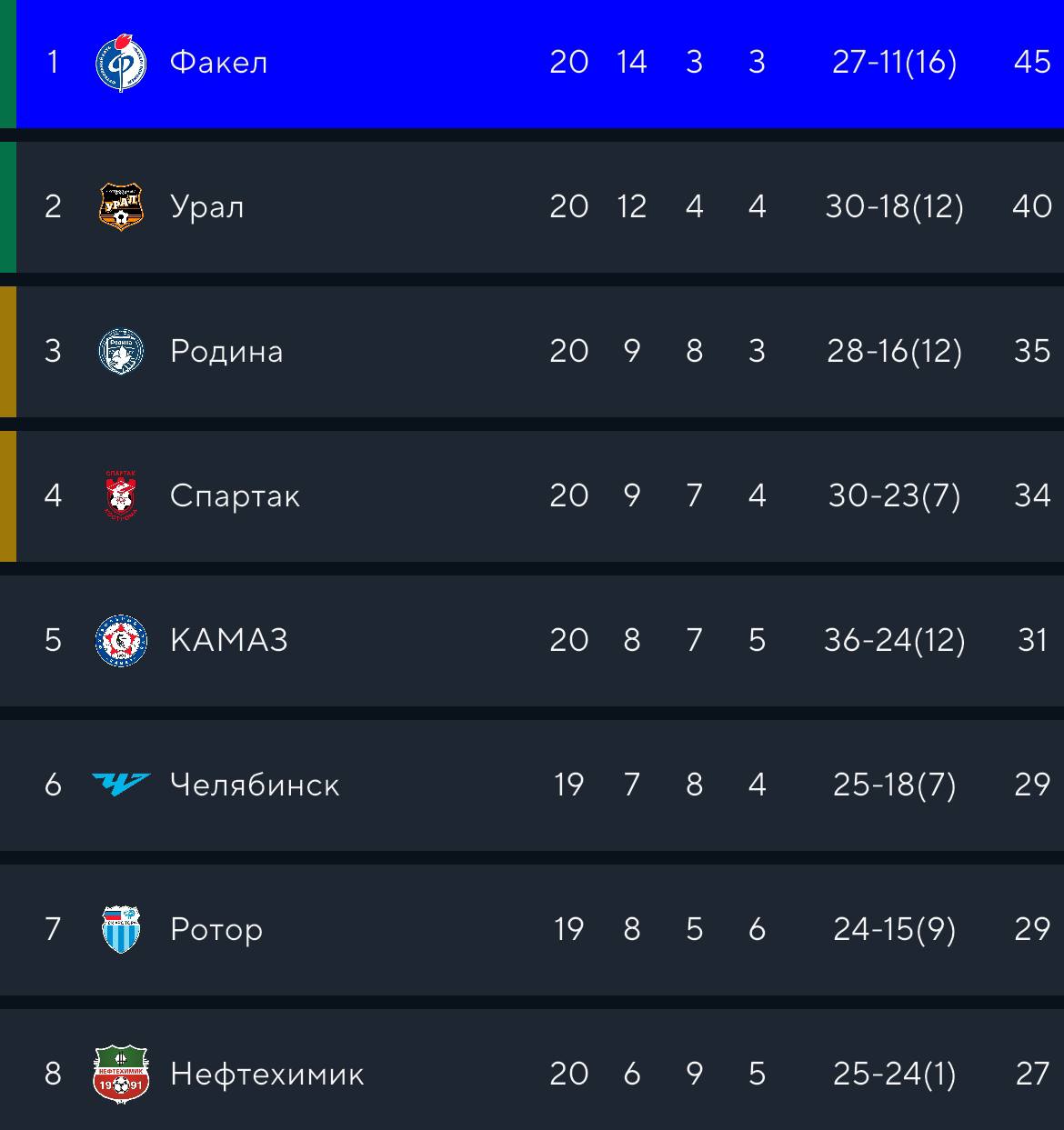The image size is (1064, 1130).
Task: View the КАМАЗ team entry
Action: pos(532,641)
